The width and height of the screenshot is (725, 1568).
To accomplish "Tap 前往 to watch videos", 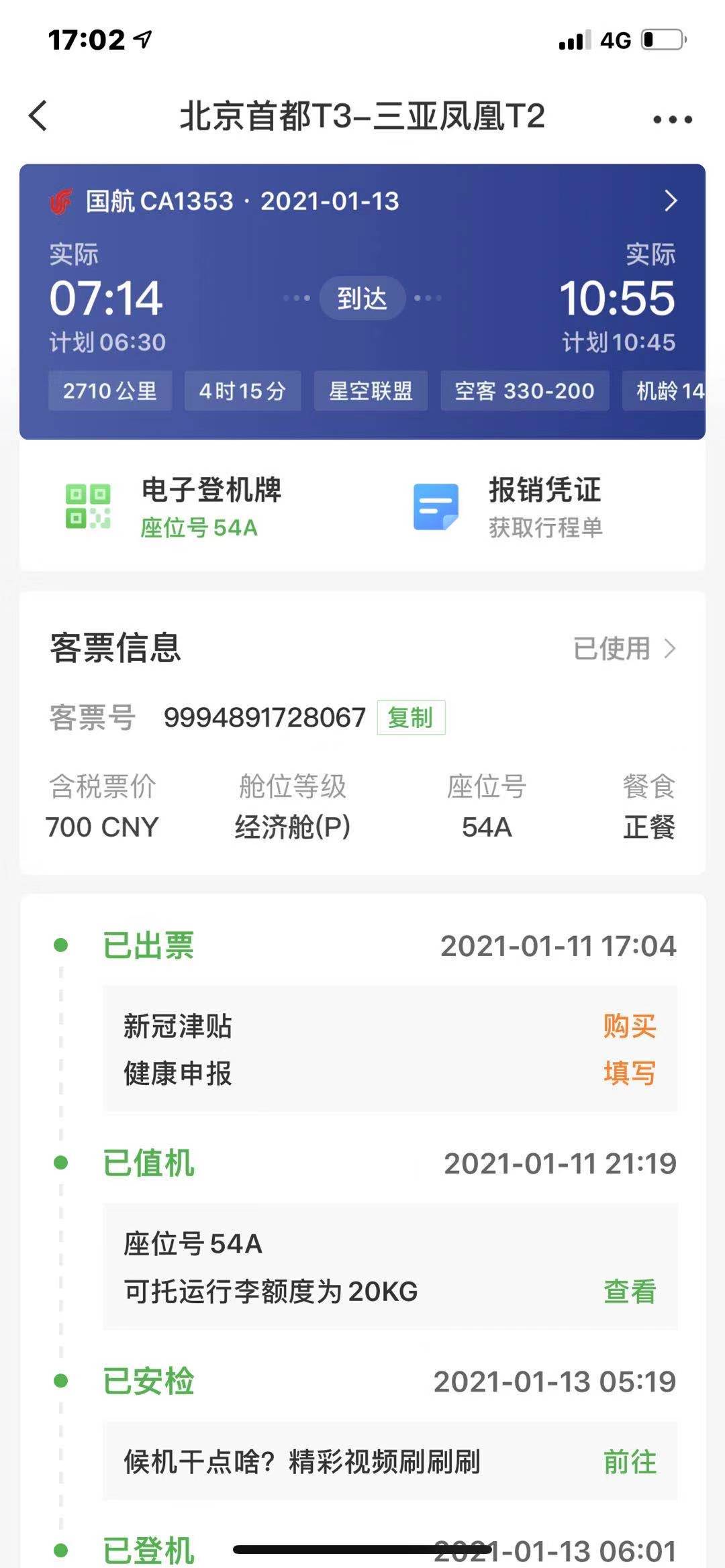I will click(629, 1462).
